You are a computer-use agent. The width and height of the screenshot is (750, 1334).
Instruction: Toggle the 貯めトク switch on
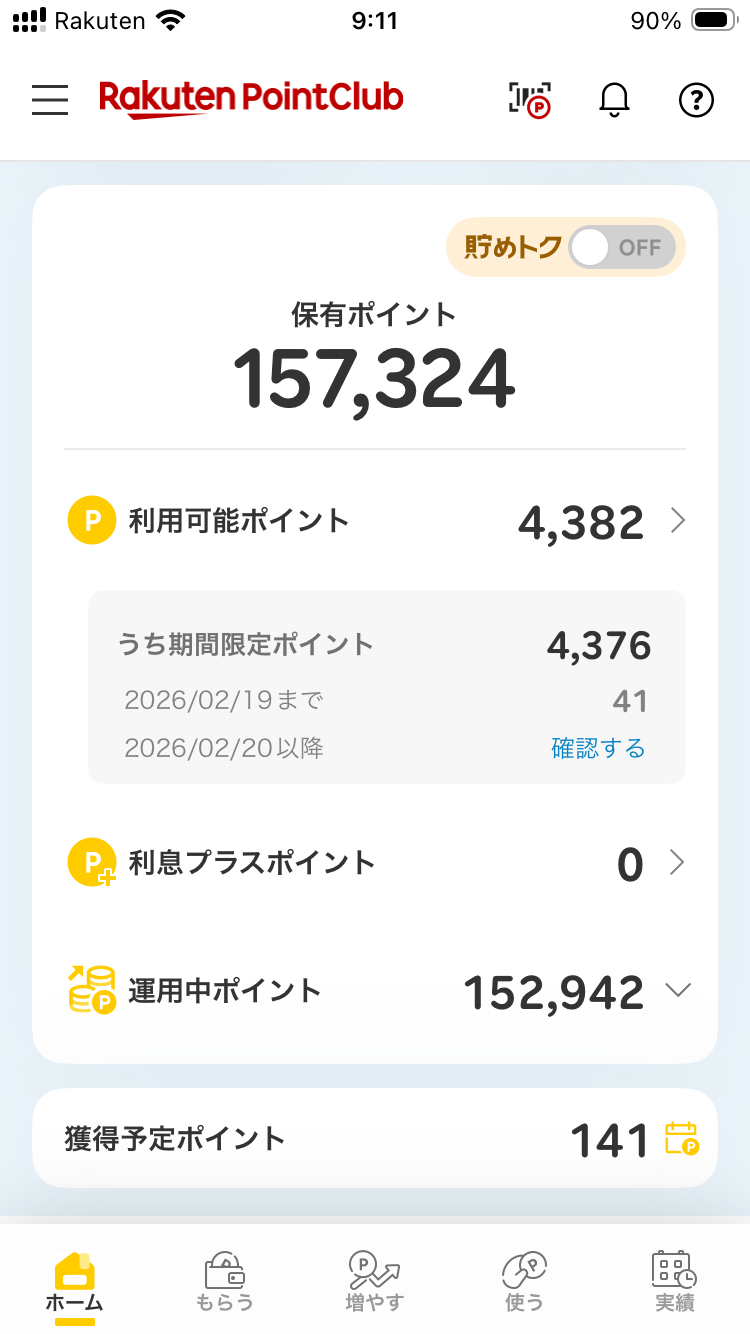point(622,247)
